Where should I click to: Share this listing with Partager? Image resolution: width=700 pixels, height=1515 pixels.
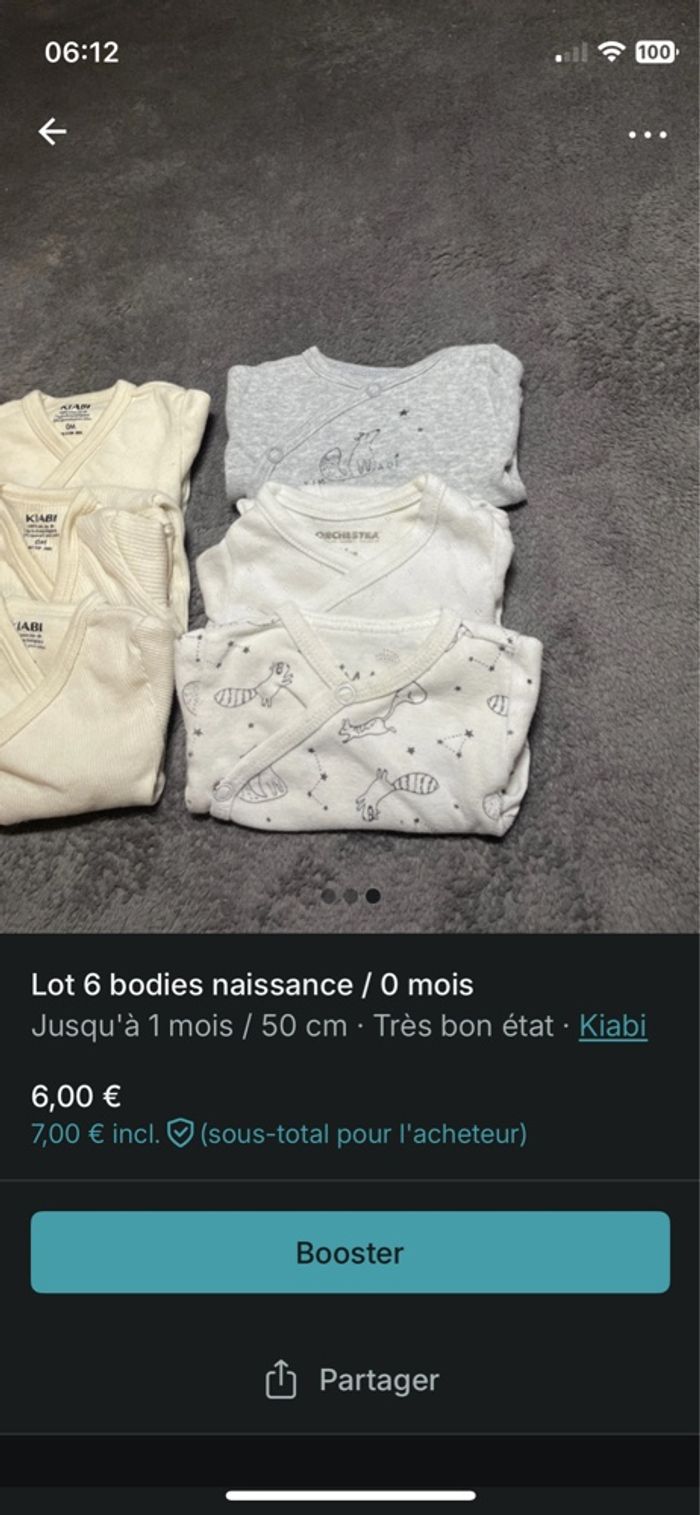pos(352,1380)
